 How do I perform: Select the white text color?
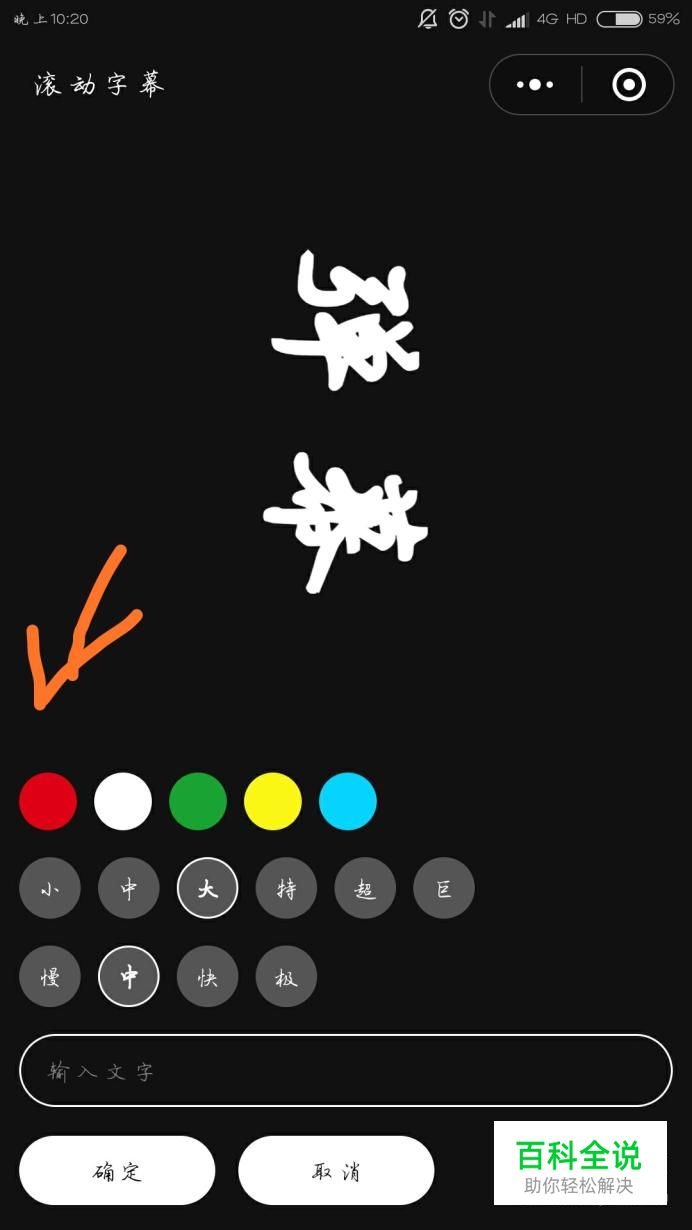[123, 801]
